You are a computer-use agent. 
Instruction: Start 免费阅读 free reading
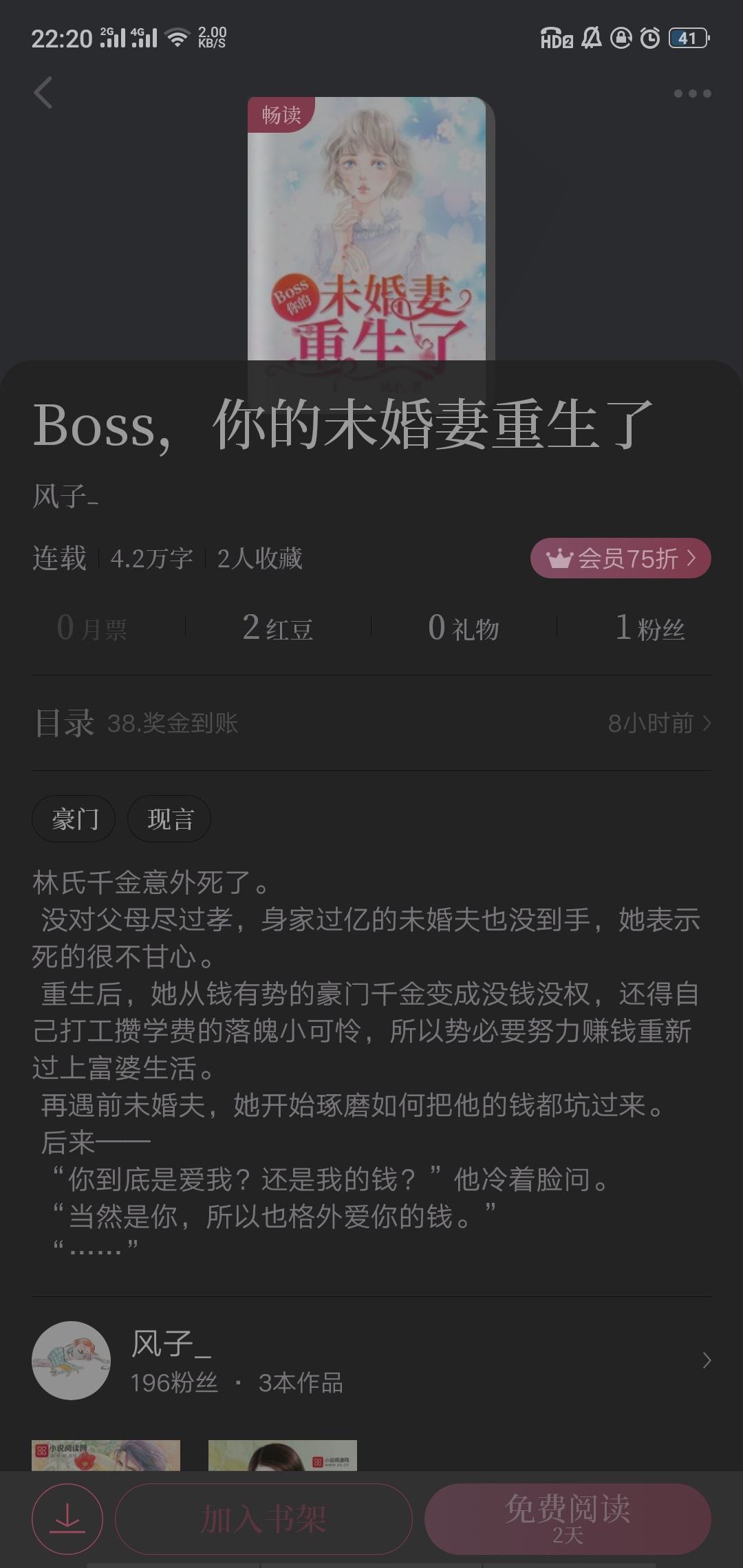click(568, 1519)
